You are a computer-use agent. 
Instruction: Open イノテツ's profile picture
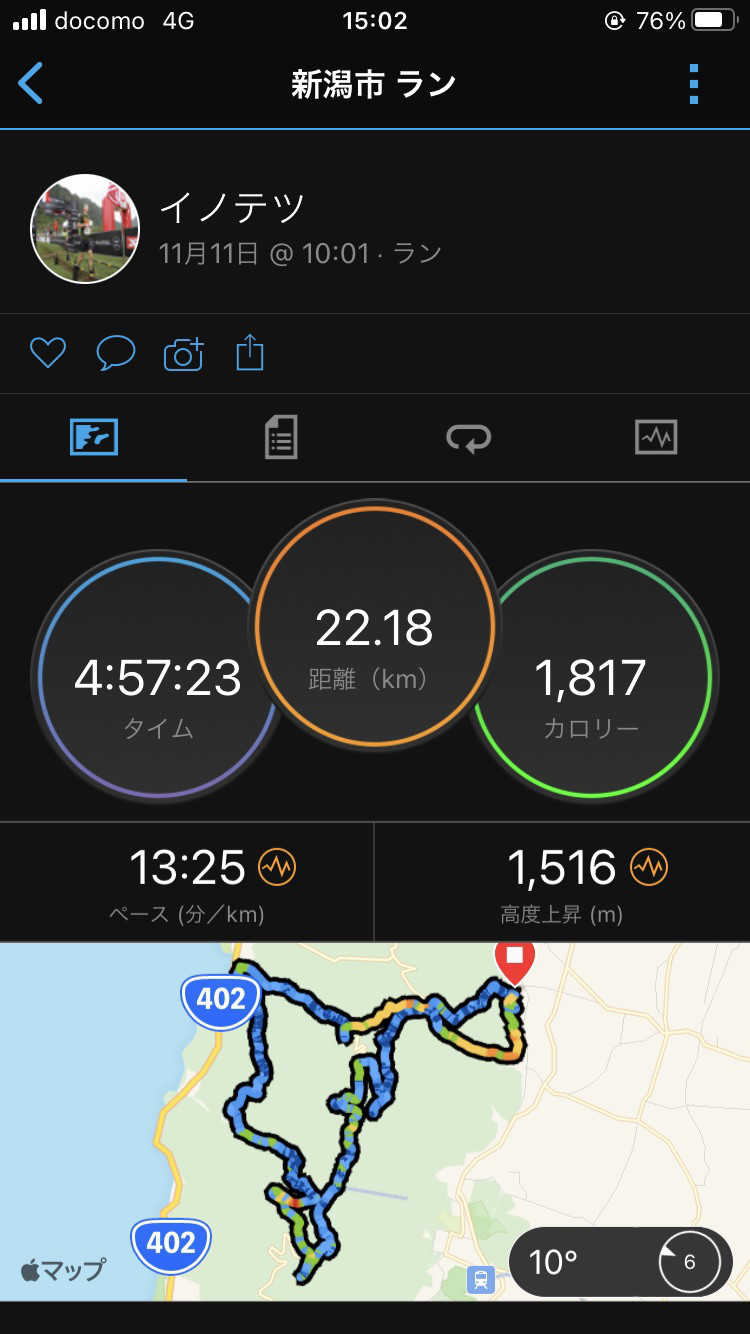coord(84,229)
